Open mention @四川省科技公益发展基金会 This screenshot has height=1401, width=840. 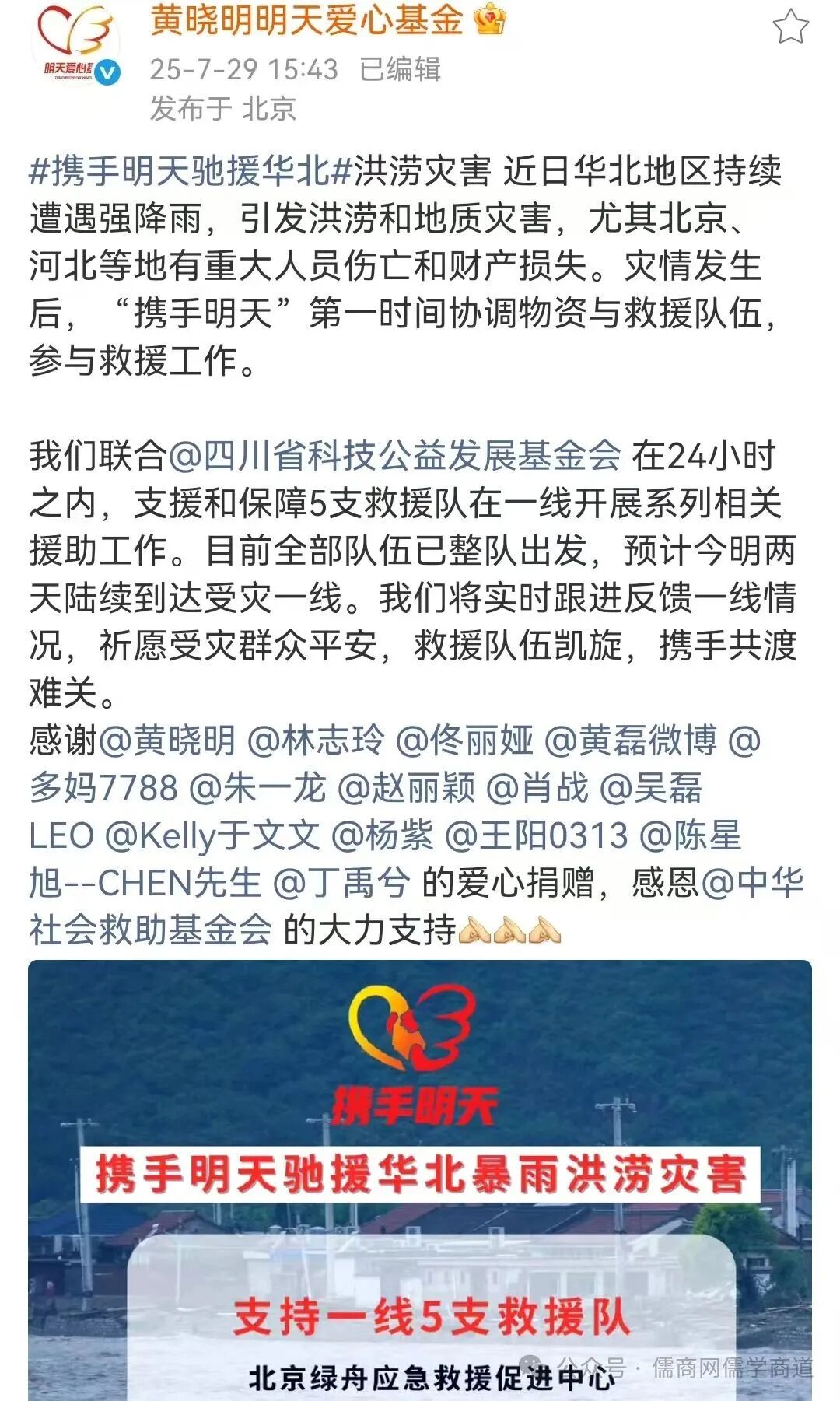[395, 457]
